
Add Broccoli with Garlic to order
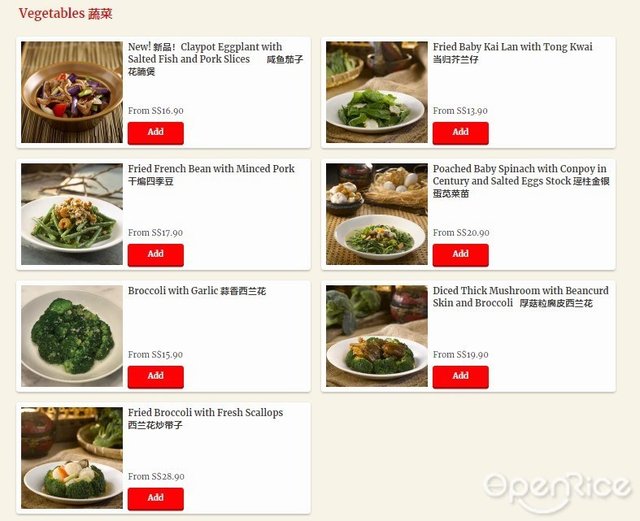pos(155,376)
